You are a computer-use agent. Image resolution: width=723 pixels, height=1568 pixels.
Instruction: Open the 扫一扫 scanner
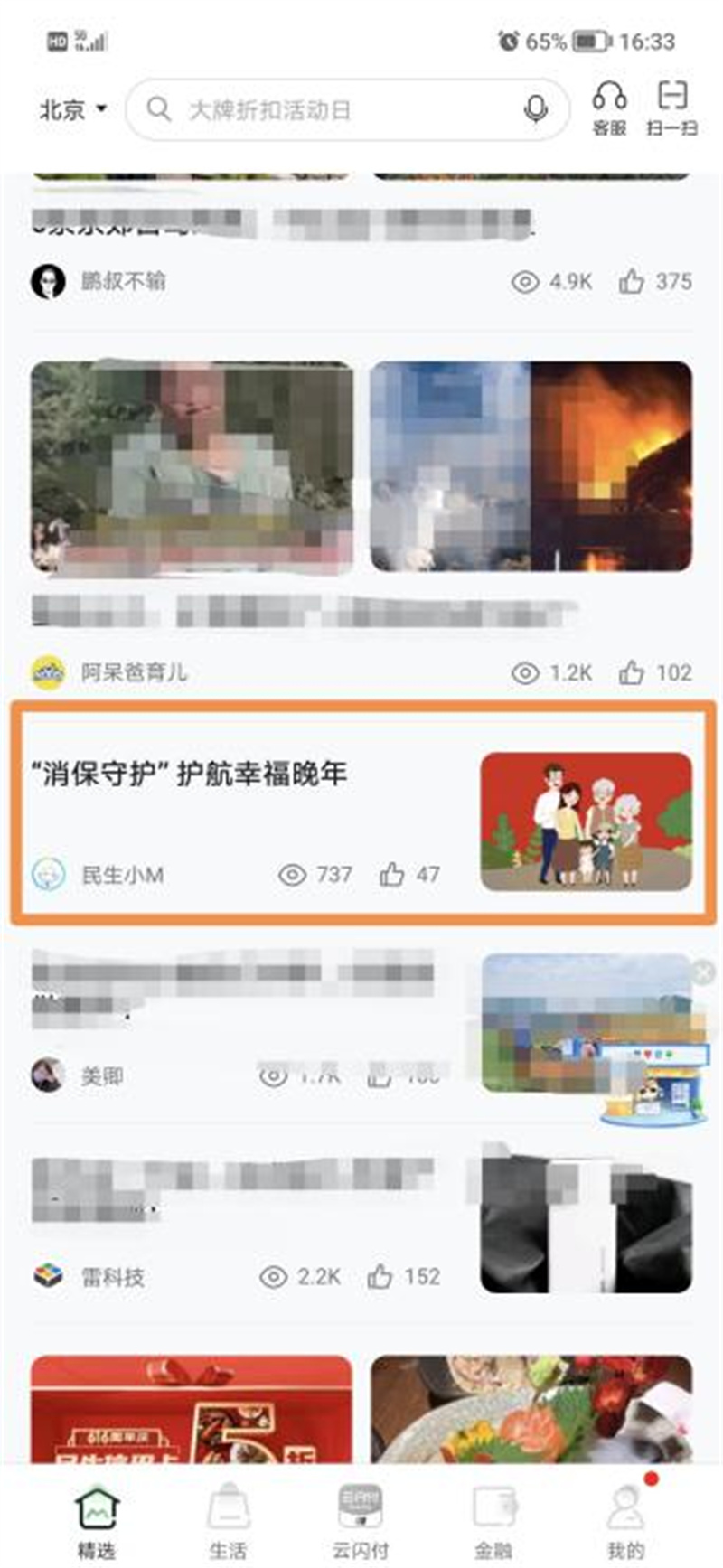pos(671,108)
